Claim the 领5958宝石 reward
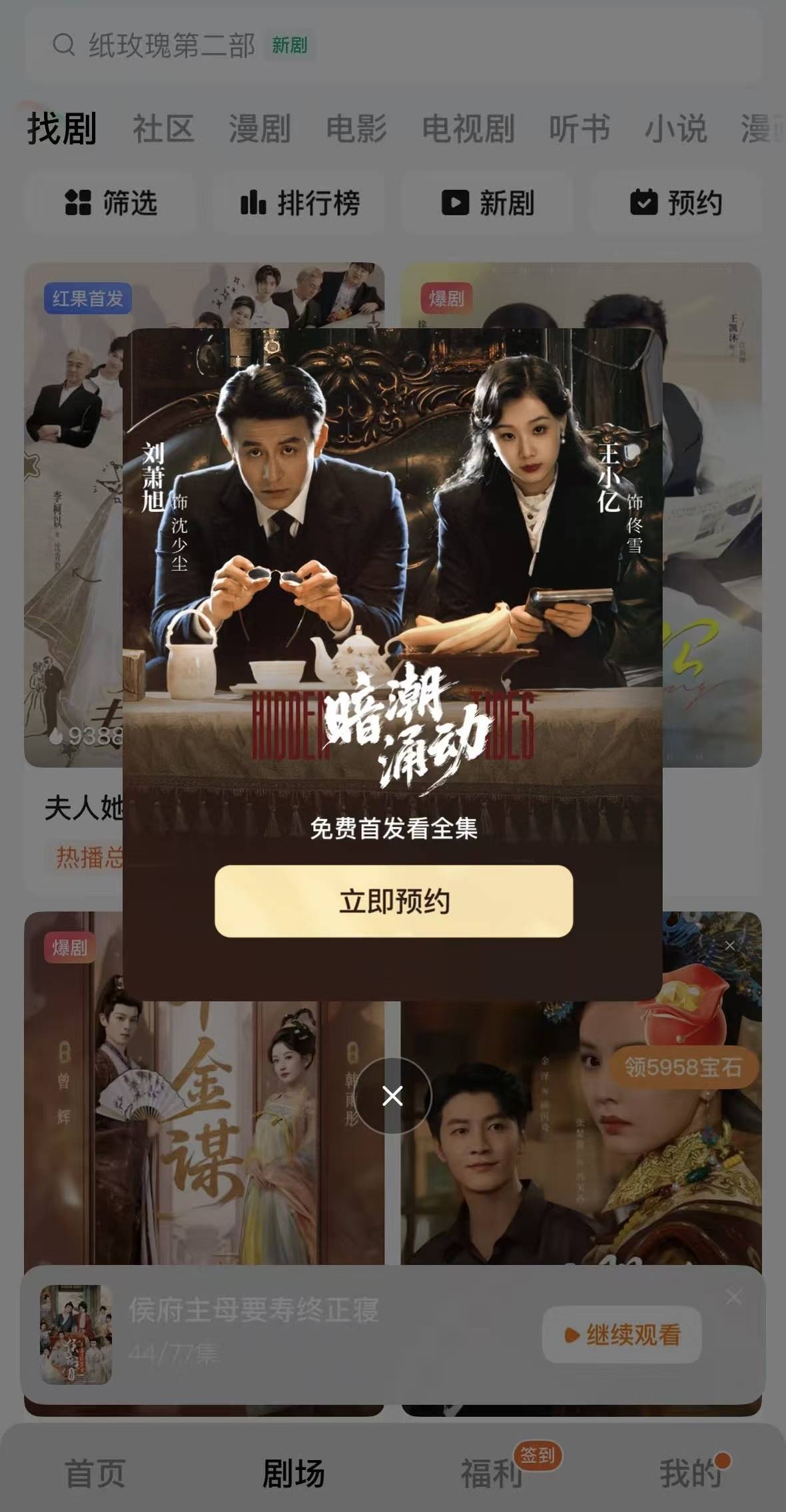Viewport: 786px width, 1512px height. tap(683, 1067)
